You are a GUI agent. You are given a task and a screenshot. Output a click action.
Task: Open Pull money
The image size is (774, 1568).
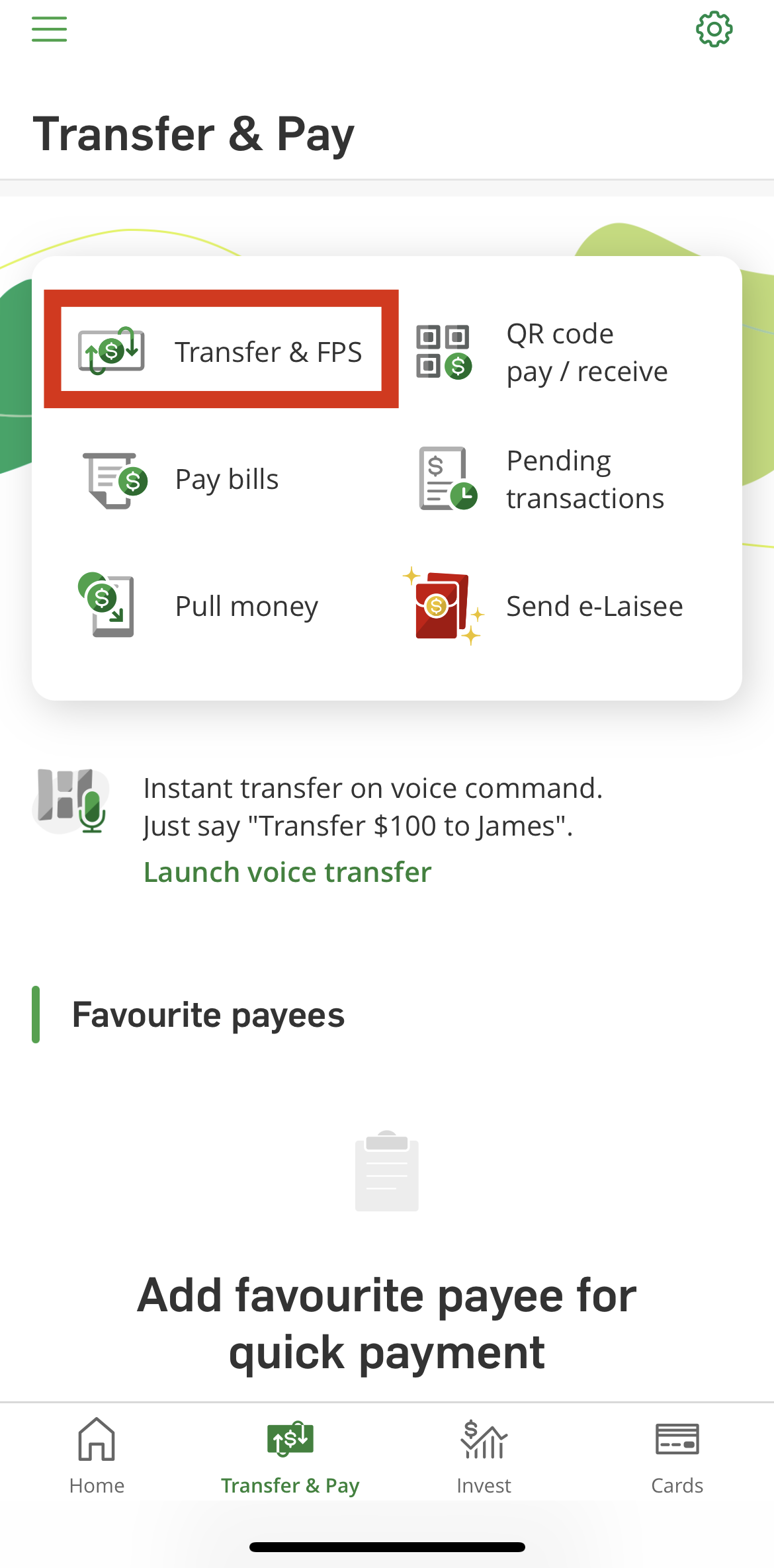pyautogui.click(x=212, y=606)
